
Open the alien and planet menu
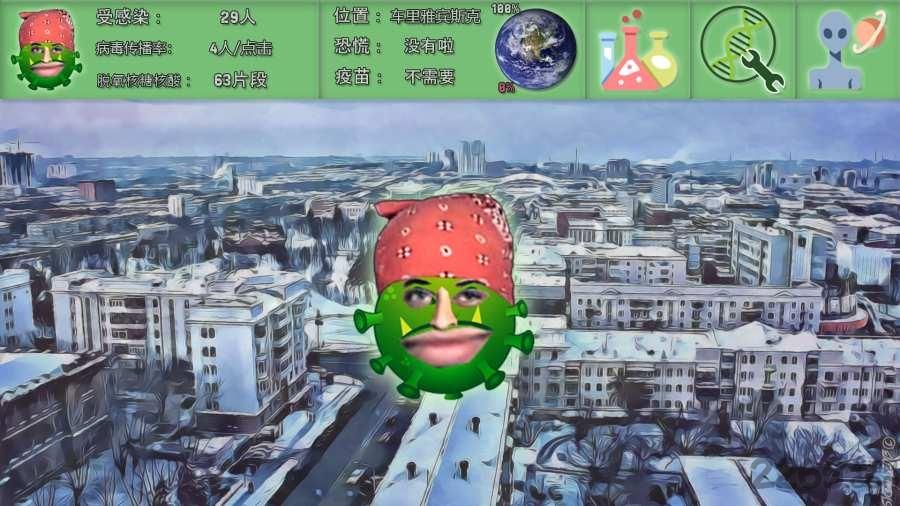(x=846, y=50)
